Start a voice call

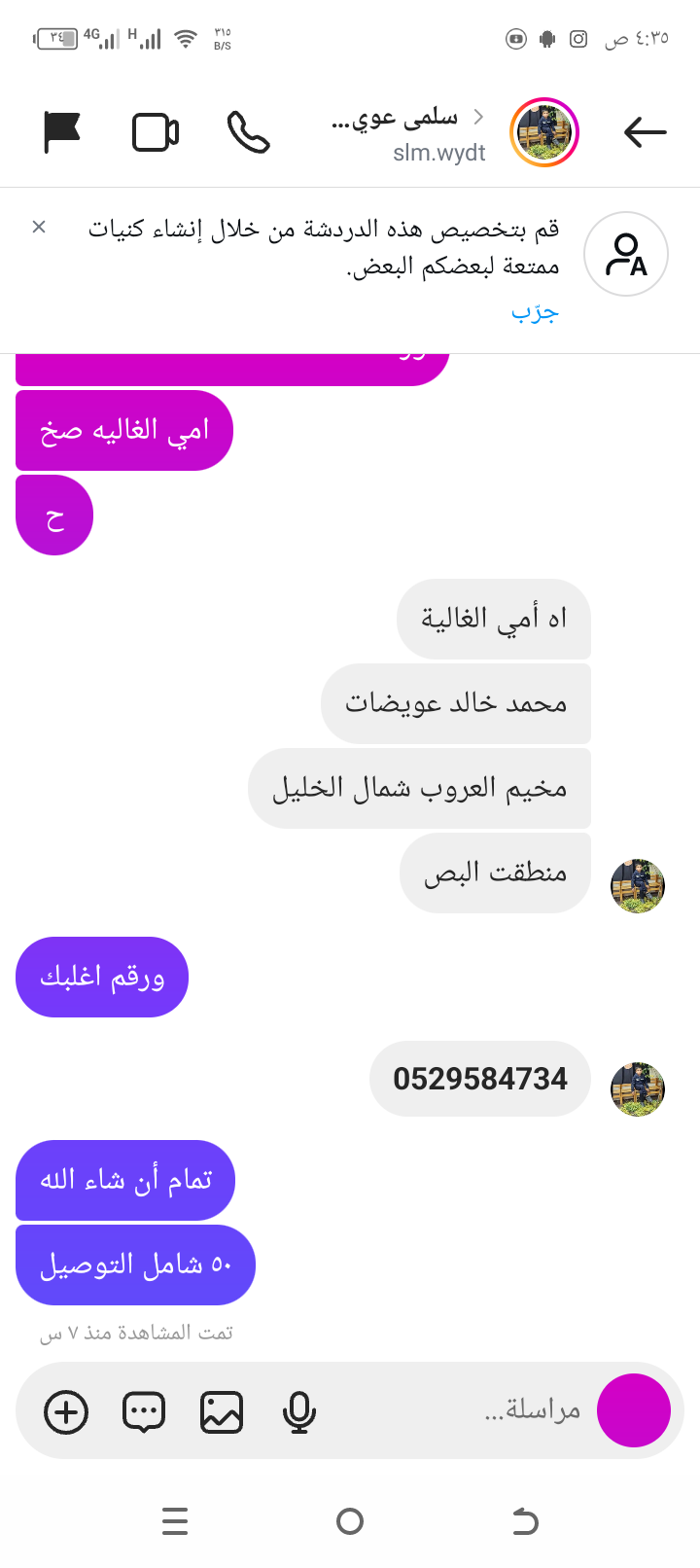(248, 131)
